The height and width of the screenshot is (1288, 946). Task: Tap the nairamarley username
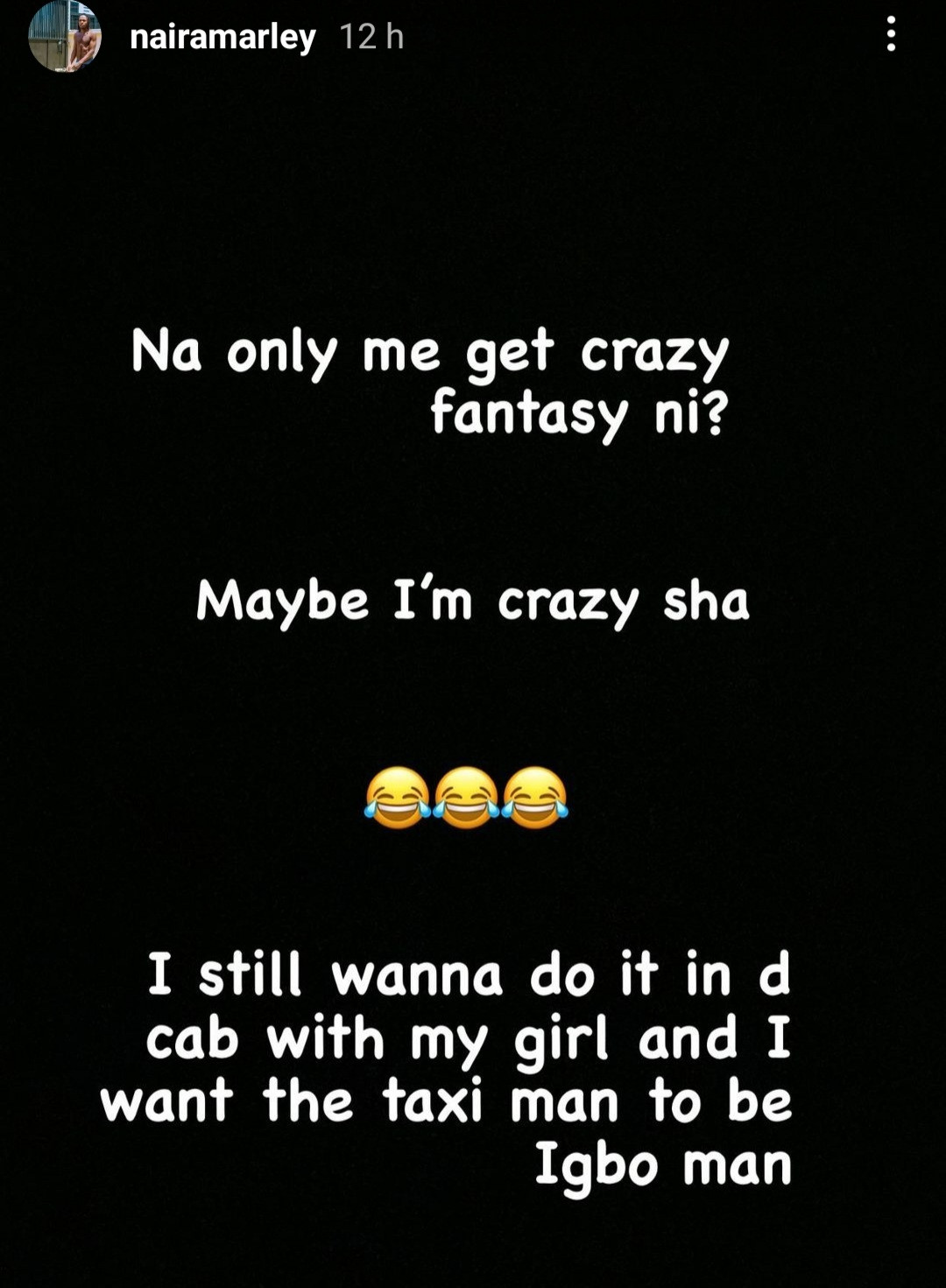(x=222, y=37)
